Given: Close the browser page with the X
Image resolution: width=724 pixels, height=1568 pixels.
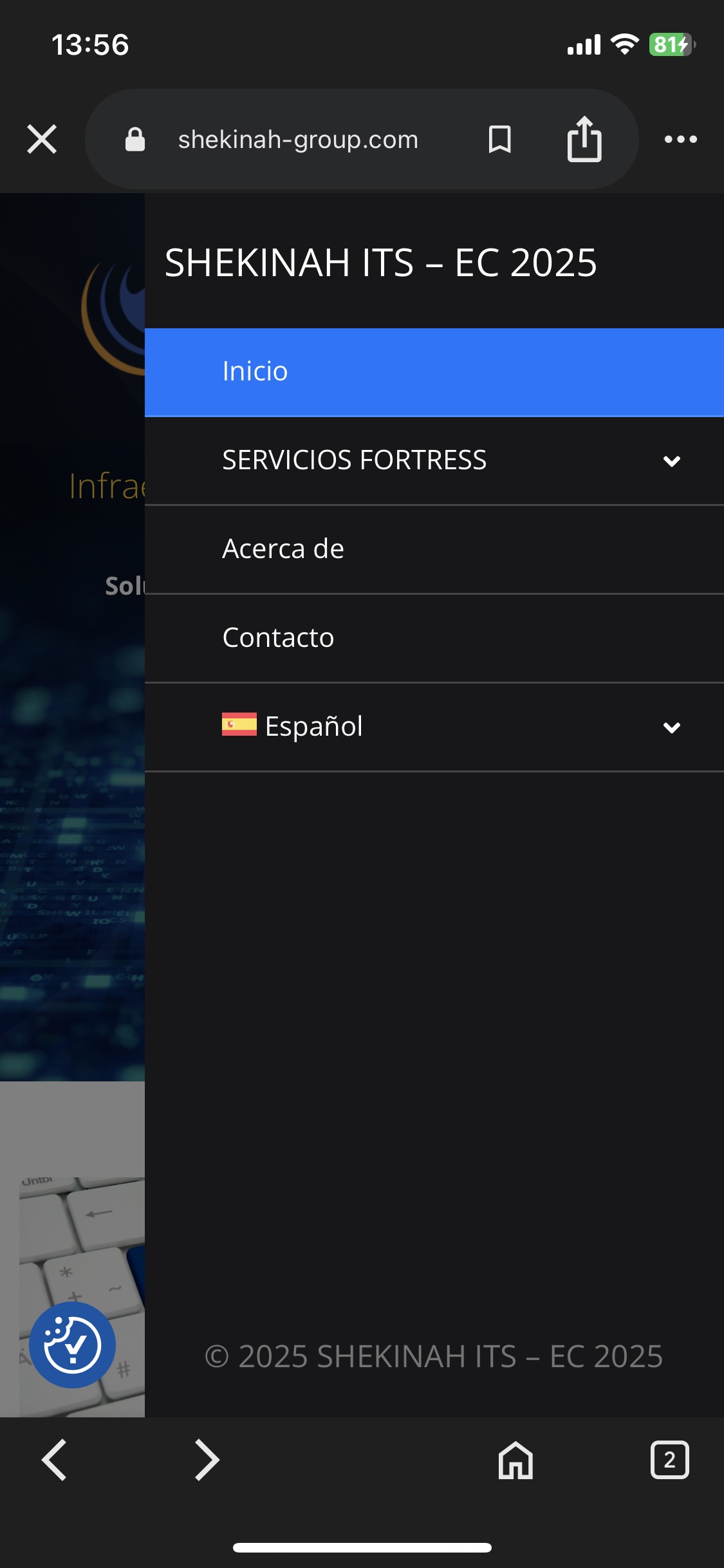Looking at the screenshot, I should tap(42, 139).
